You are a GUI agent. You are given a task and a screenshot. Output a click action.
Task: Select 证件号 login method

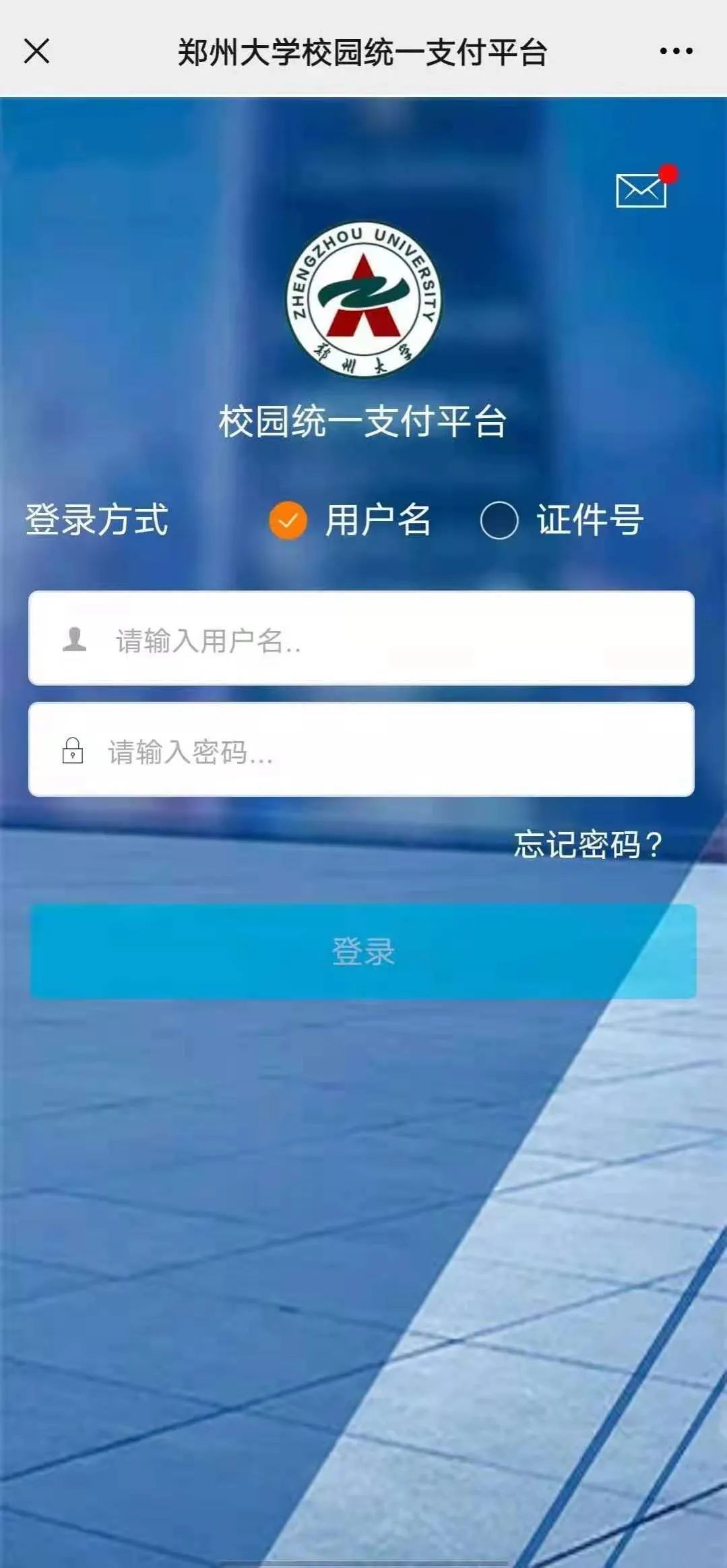pos(499,520)
